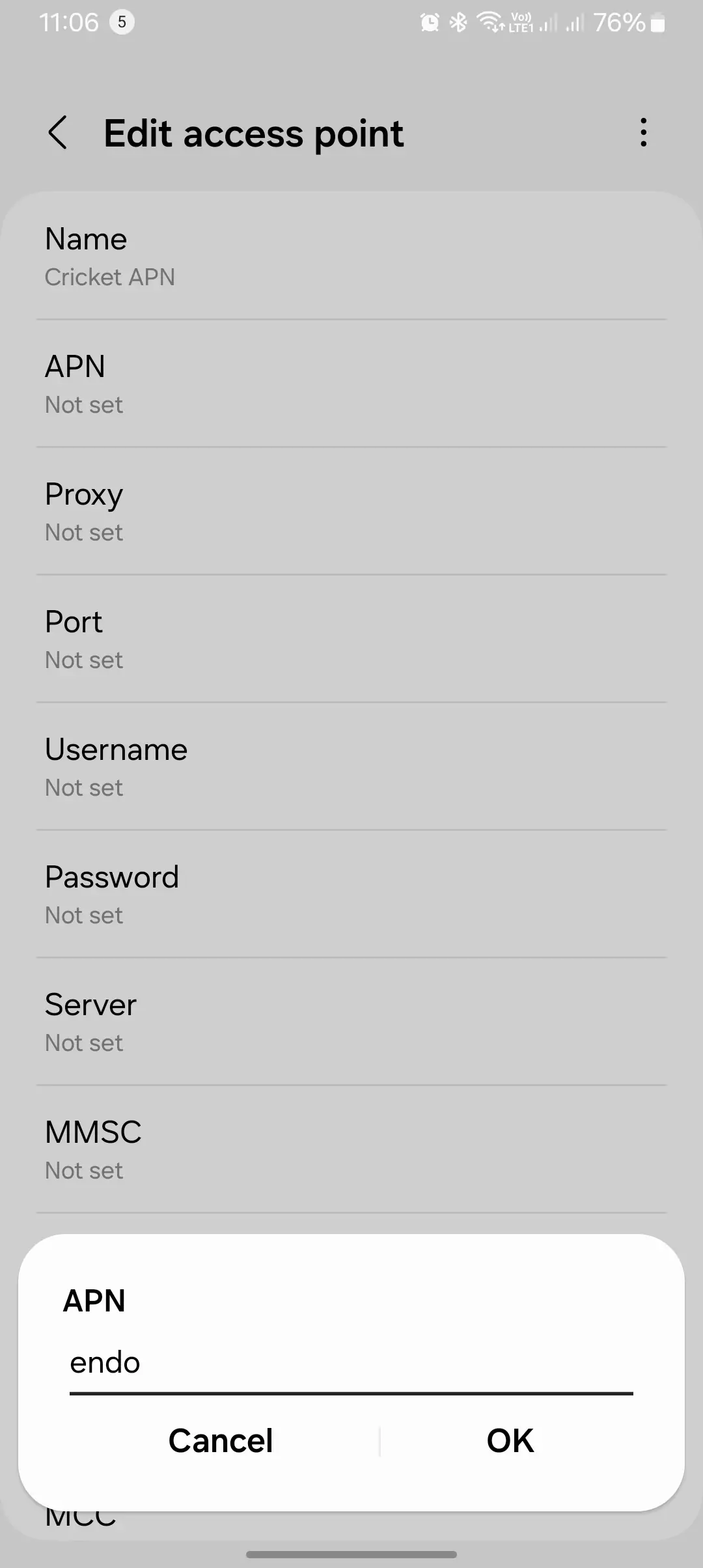
Task: Tap the second SIM signal bars icon
Action: 575,21
